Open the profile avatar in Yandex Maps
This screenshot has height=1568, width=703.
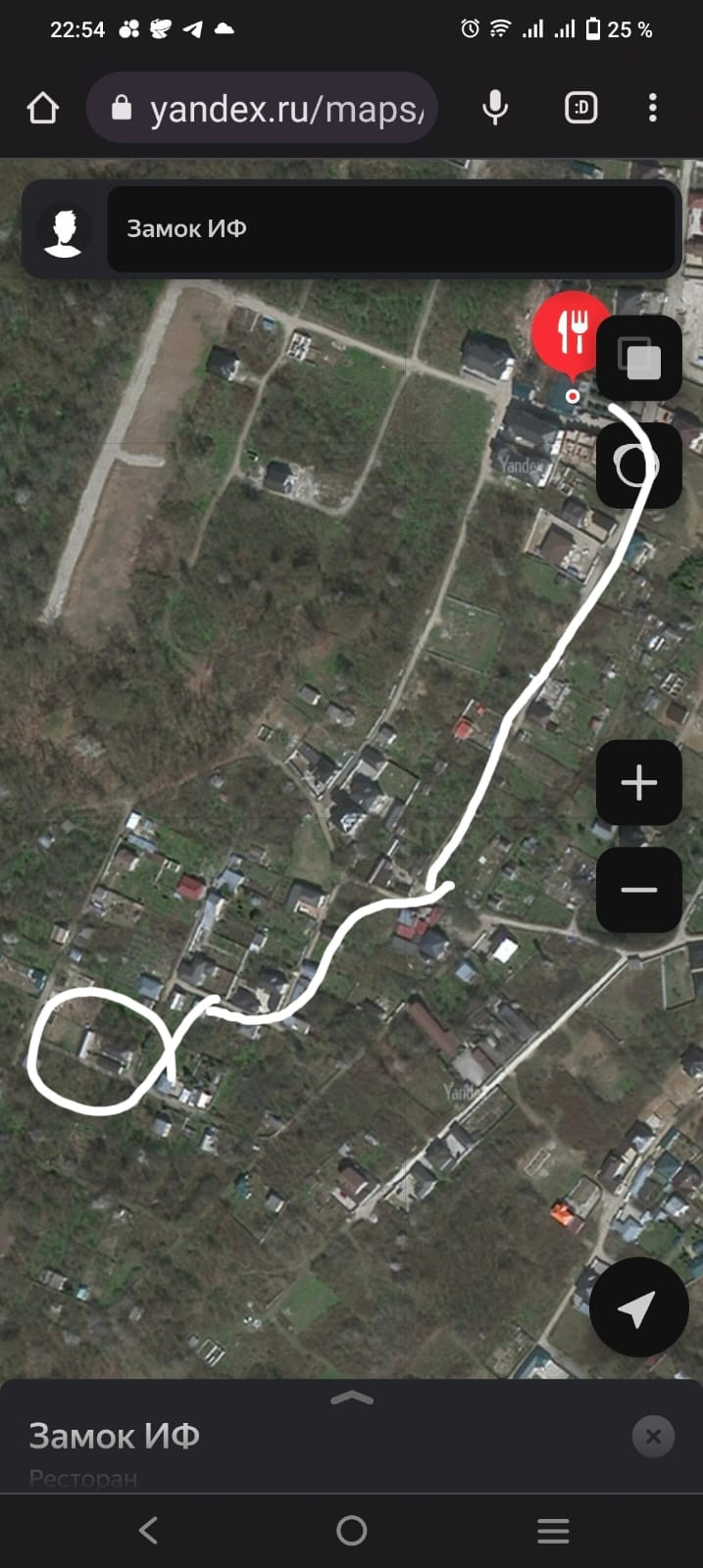(x=65, y=230)
